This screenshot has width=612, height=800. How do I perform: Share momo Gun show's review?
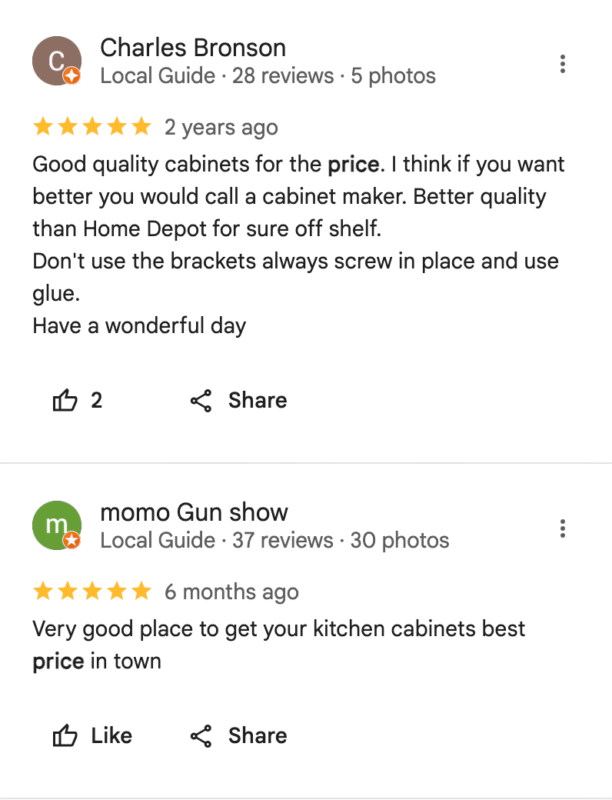(x=238, y=736)
